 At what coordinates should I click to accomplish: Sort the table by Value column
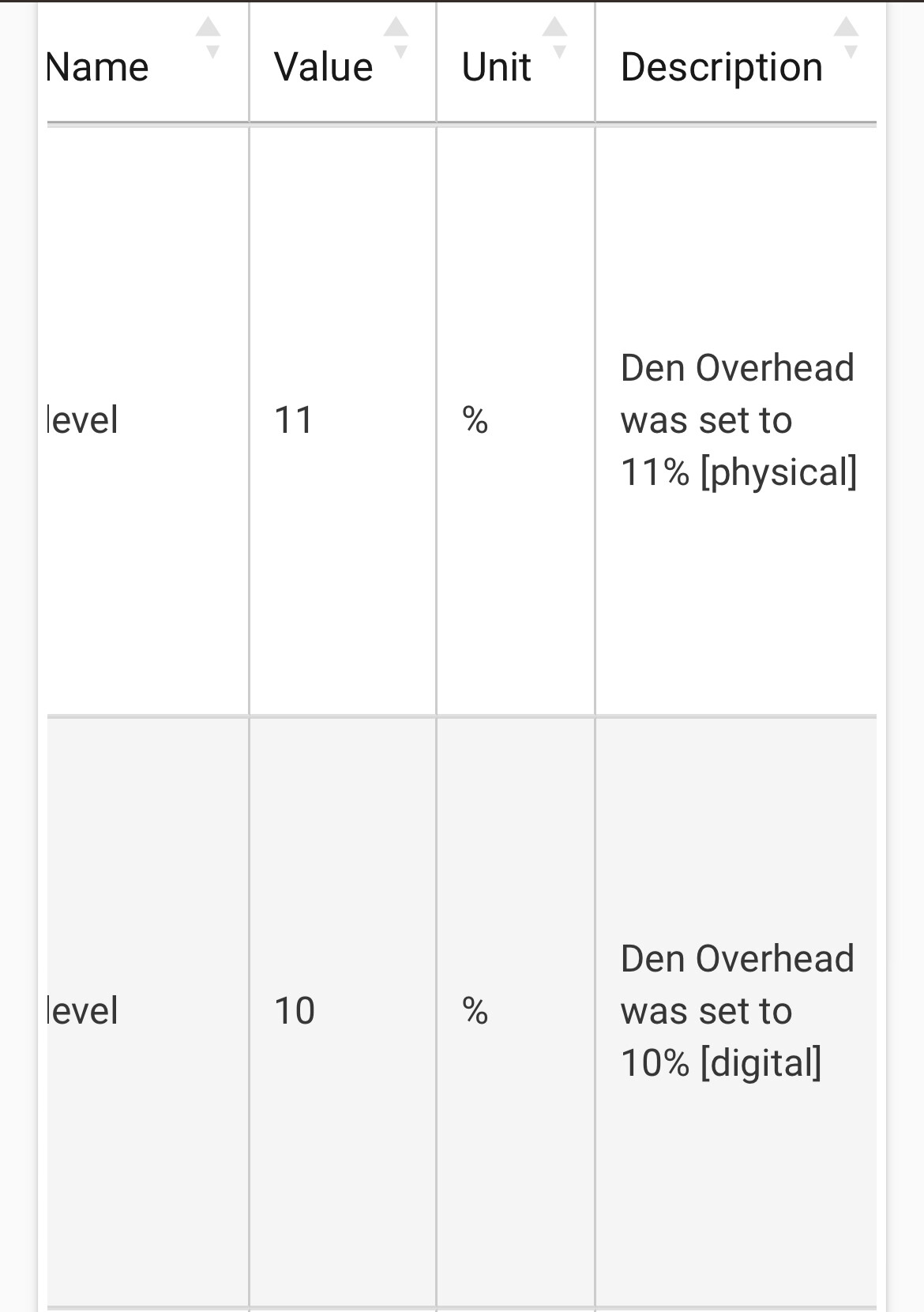pyautogui.click(x=324, y=66)
